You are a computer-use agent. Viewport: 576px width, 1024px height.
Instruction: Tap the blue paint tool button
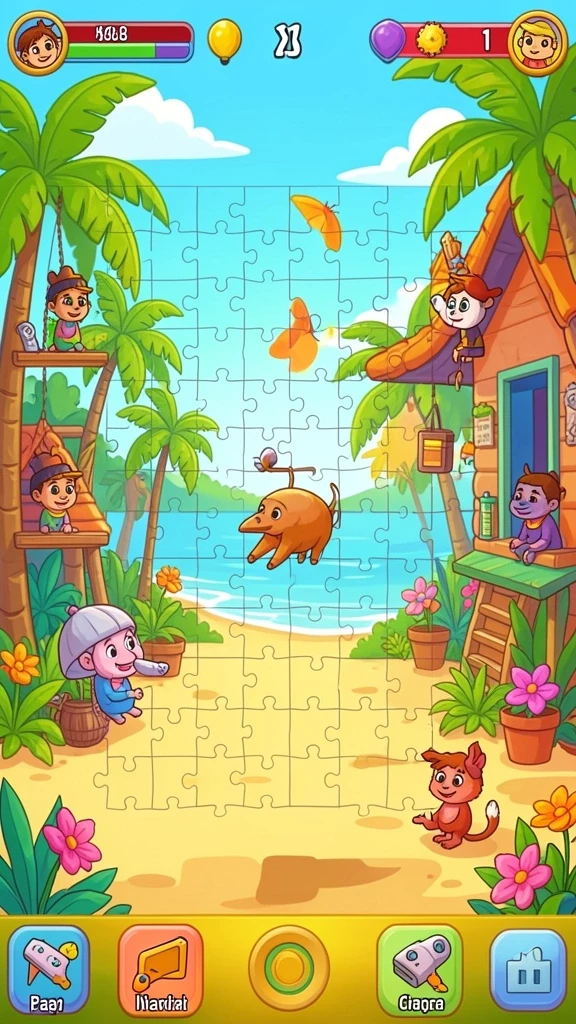click(48, 968)
